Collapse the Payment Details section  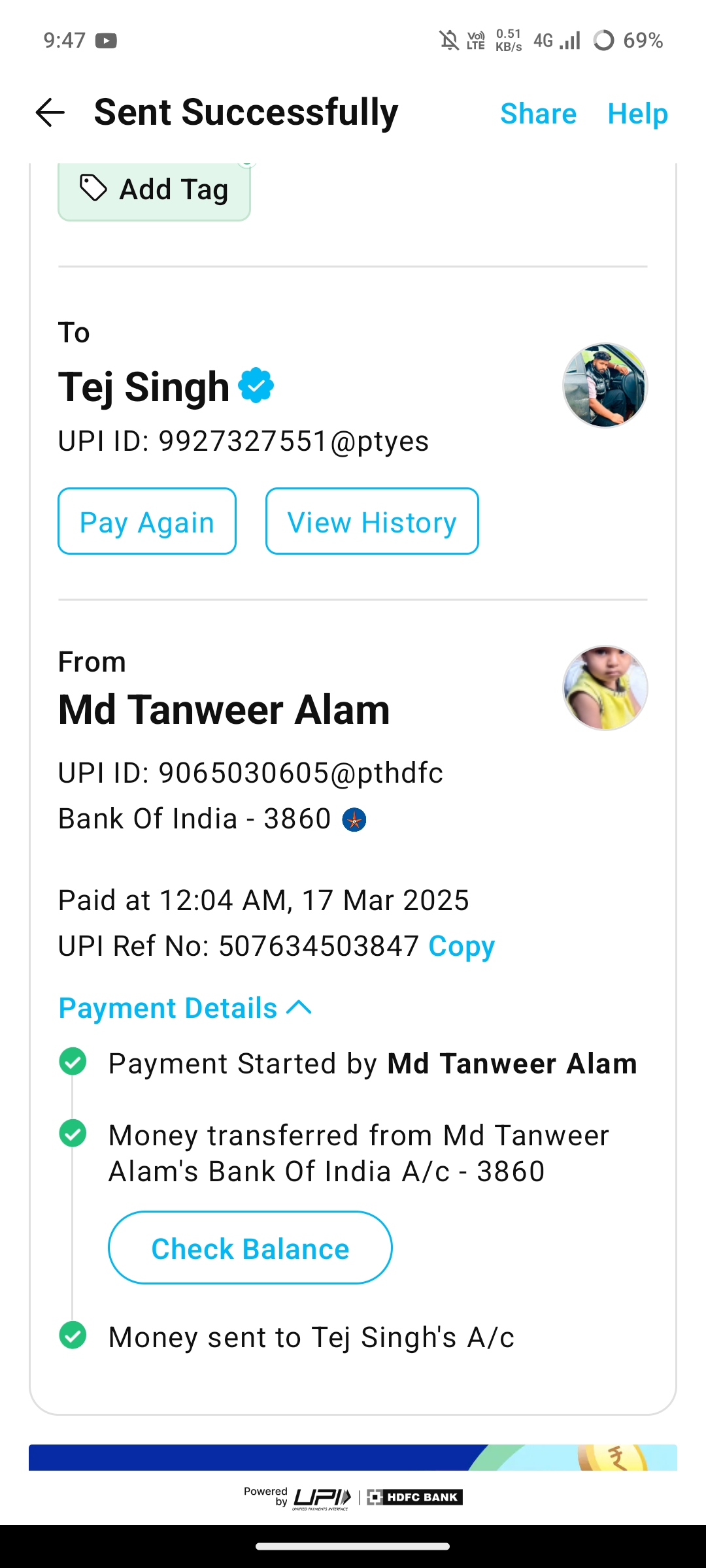[x=185, y=1008]
